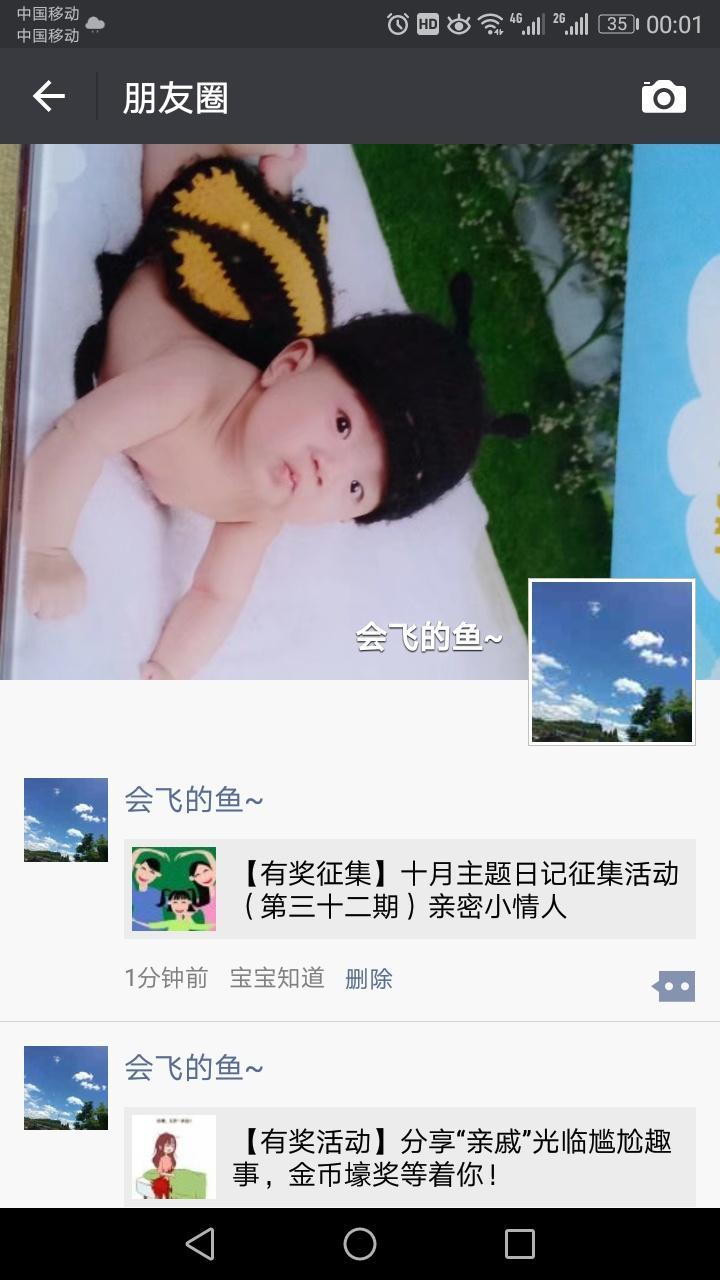The image size is (720, 1280).
Task: Open the 十月主题日记征集活动 shared link
Action: (410, 889)
